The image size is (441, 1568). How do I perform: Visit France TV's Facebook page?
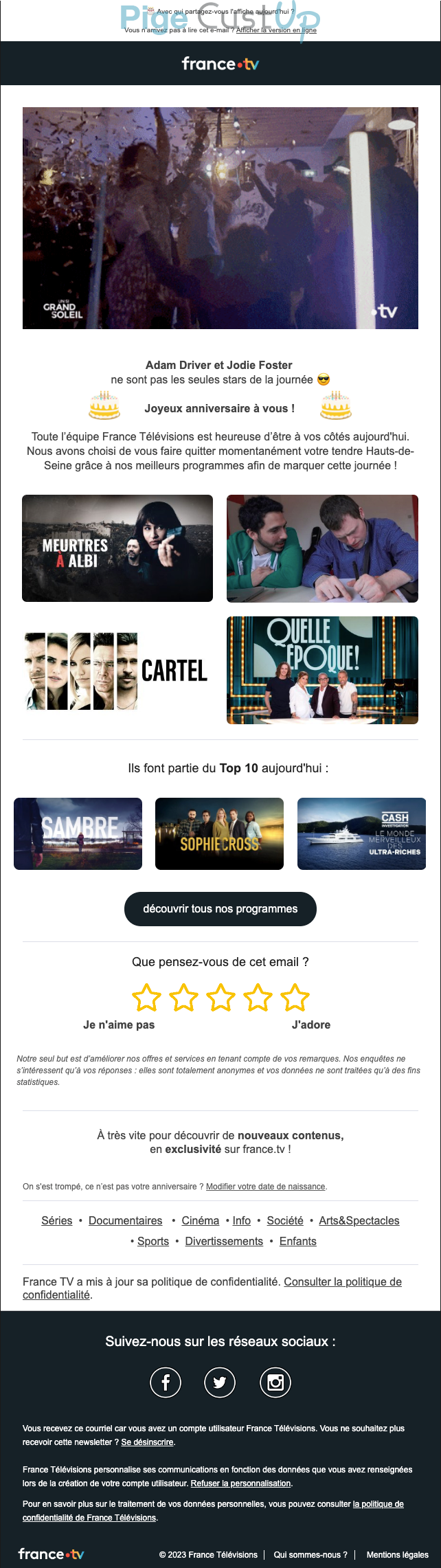point(166,1382)
